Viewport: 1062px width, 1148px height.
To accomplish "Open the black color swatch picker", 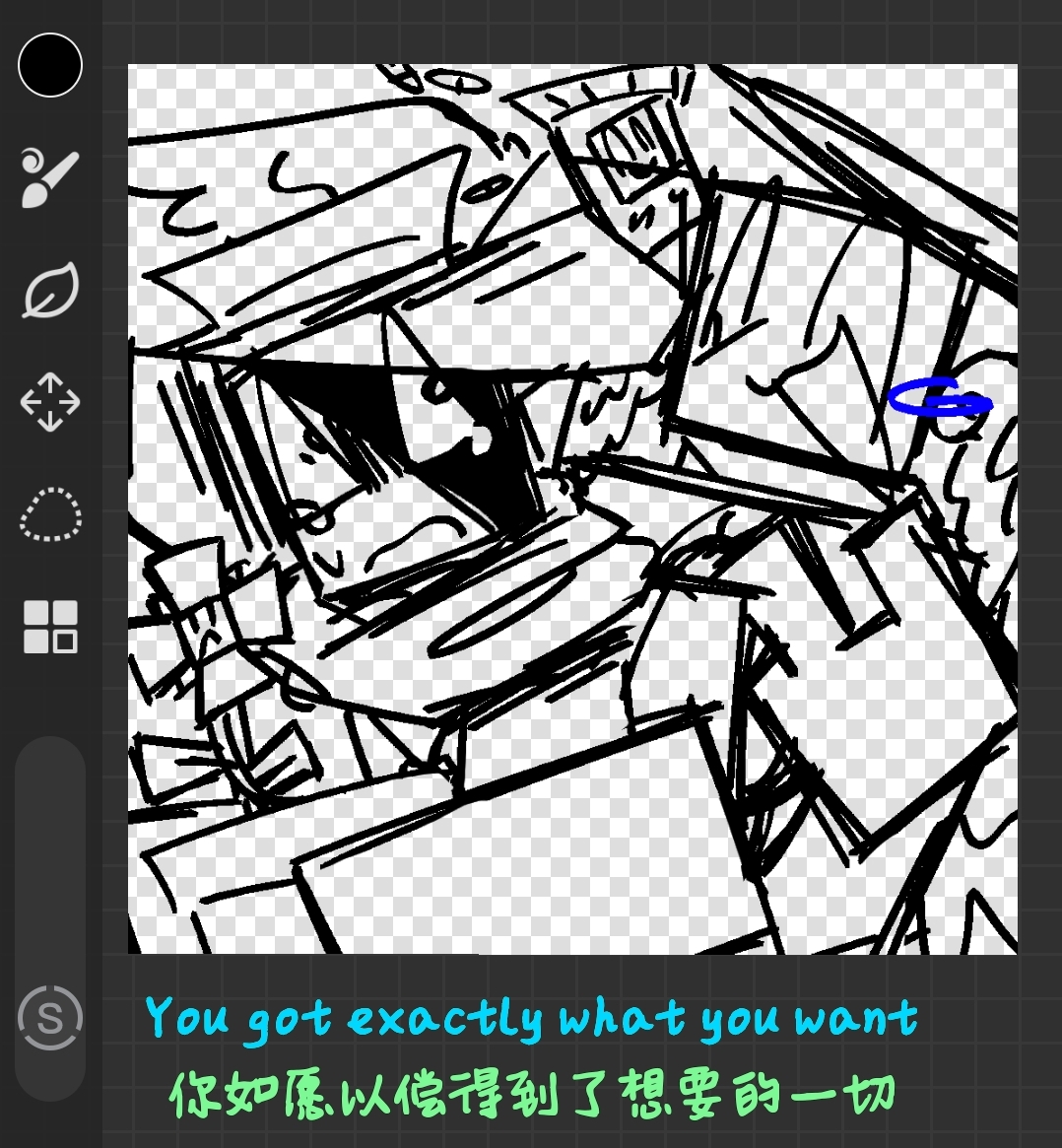I will point(50,65).
